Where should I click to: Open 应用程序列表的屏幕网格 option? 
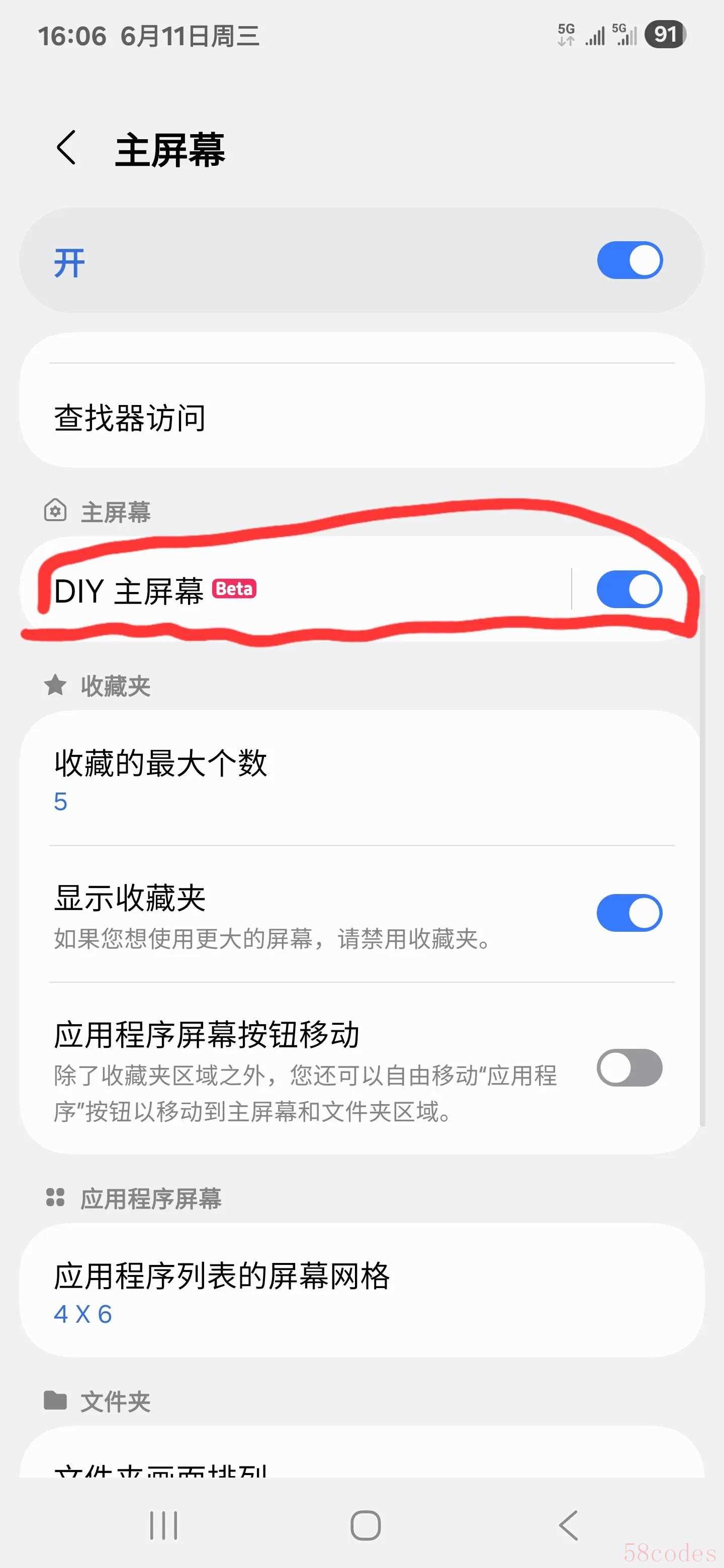click(x=361, y=1290)
